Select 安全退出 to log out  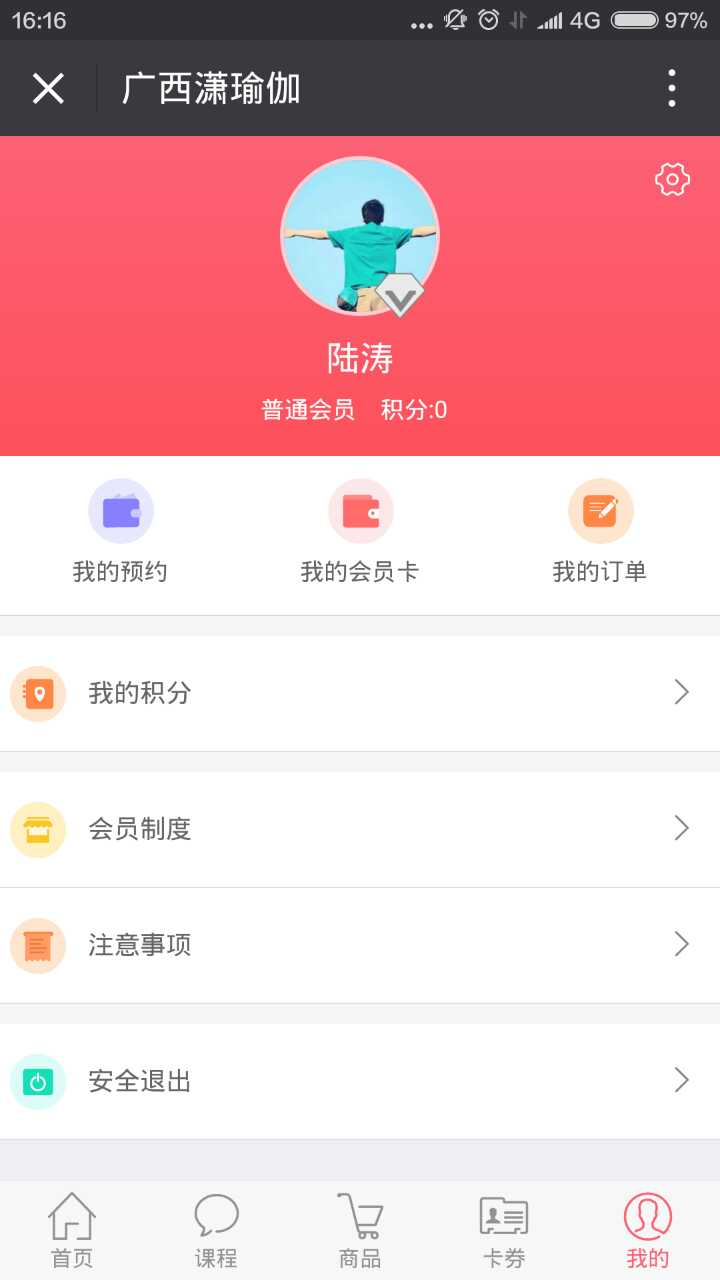(360, 1081)
